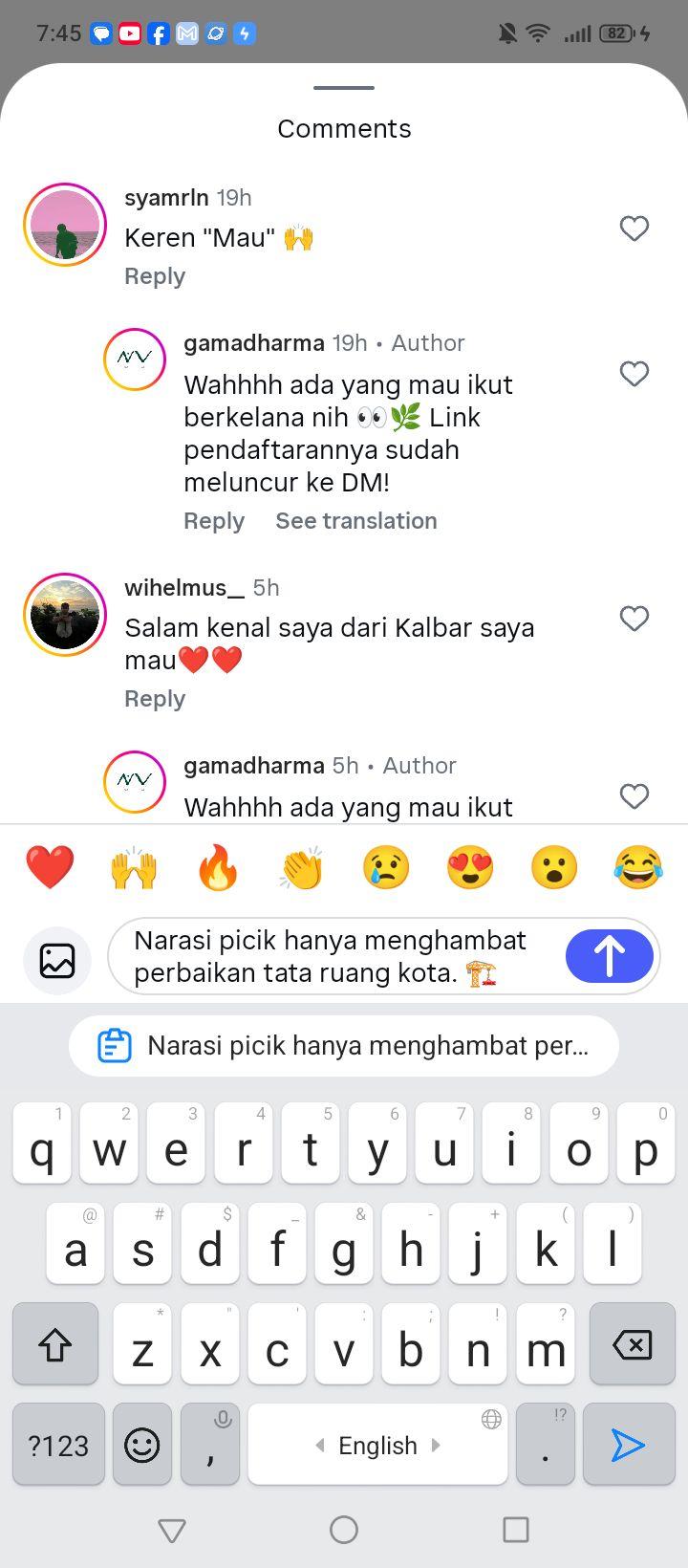Viewport: 688px width, 1568px height.
Task: See translation of gamadharma's 19h reply
Action: point(356,521)
